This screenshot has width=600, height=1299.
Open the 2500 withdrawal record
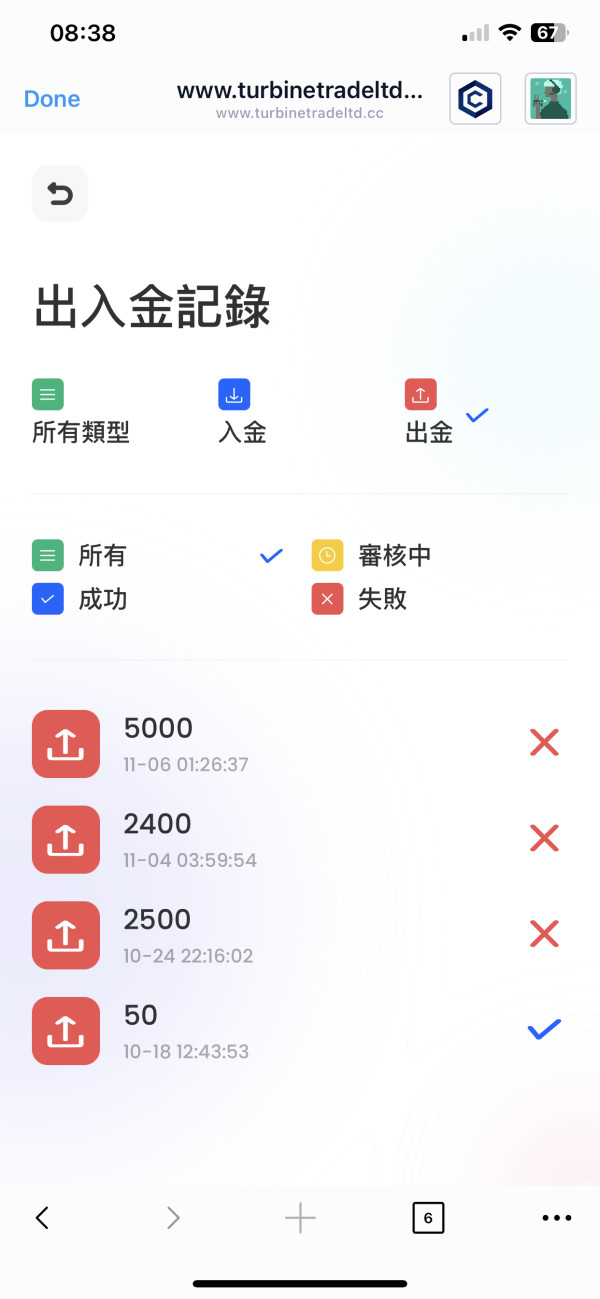coord(300,934)
